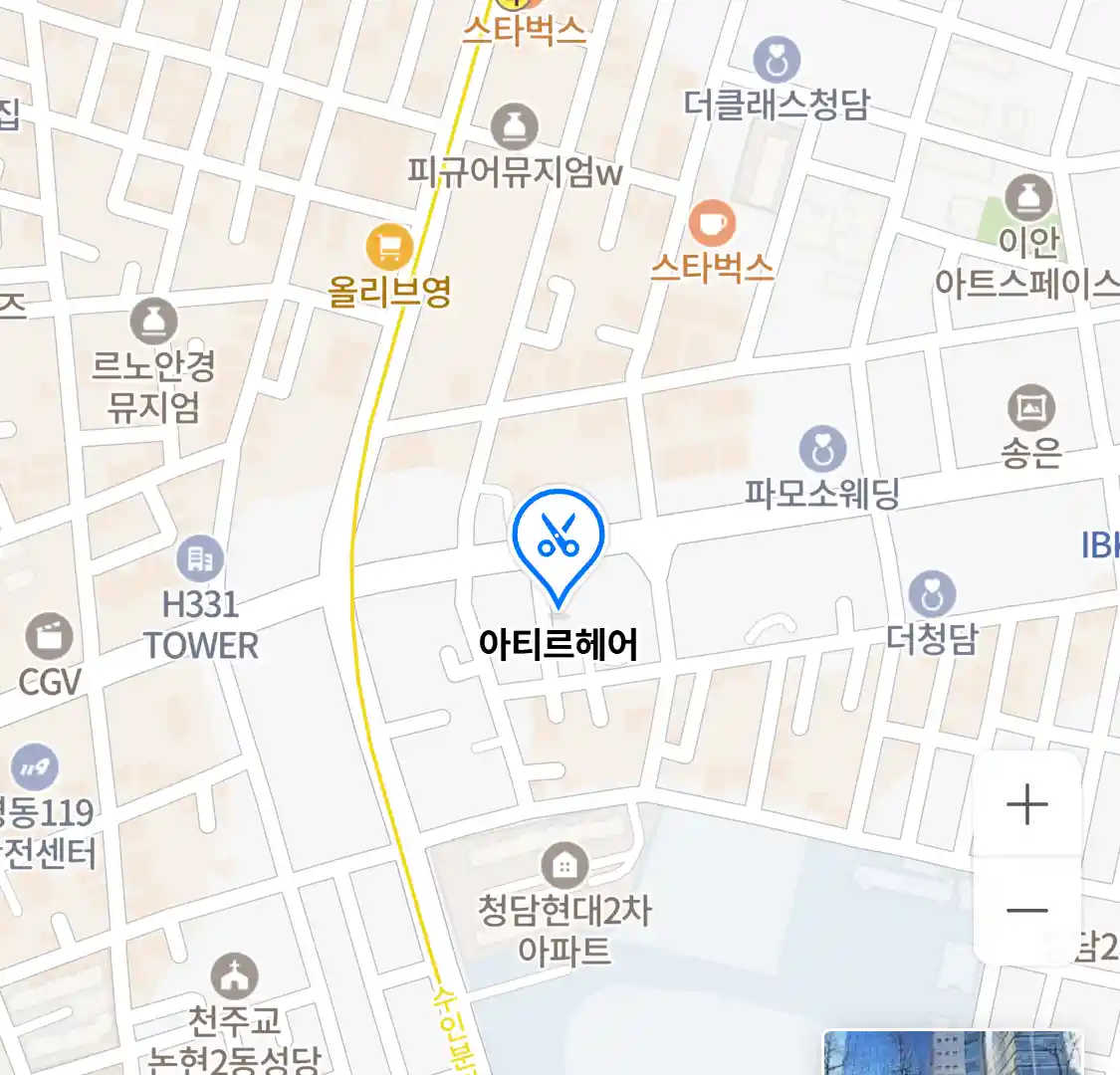Tap the 청담현대2차아파트 marker
This screenshot has height=1075, width=1120.
pos(564,865)
